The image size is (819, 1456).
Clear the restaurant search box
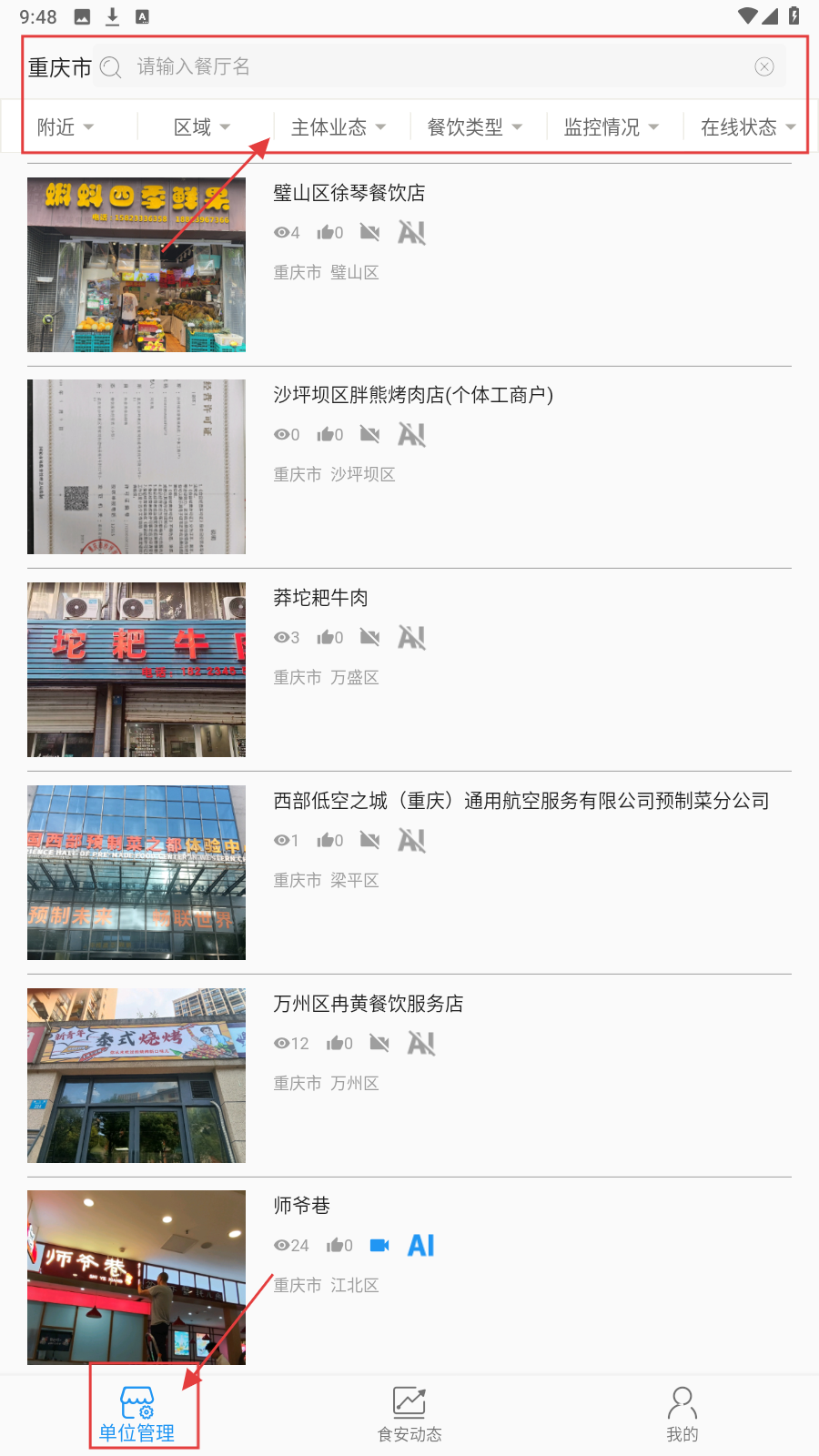(764, 66)
